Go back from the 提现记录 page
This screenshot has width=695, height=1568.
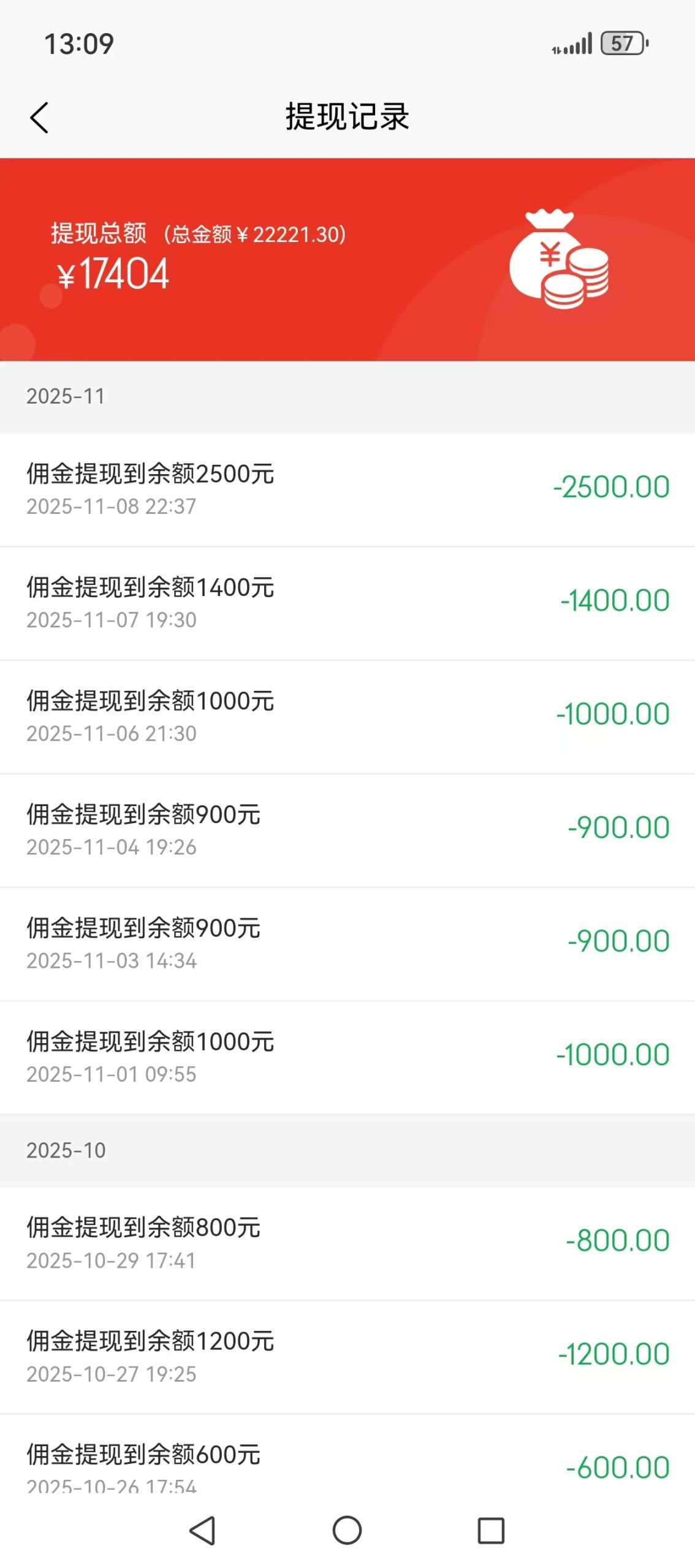(39, 118)
